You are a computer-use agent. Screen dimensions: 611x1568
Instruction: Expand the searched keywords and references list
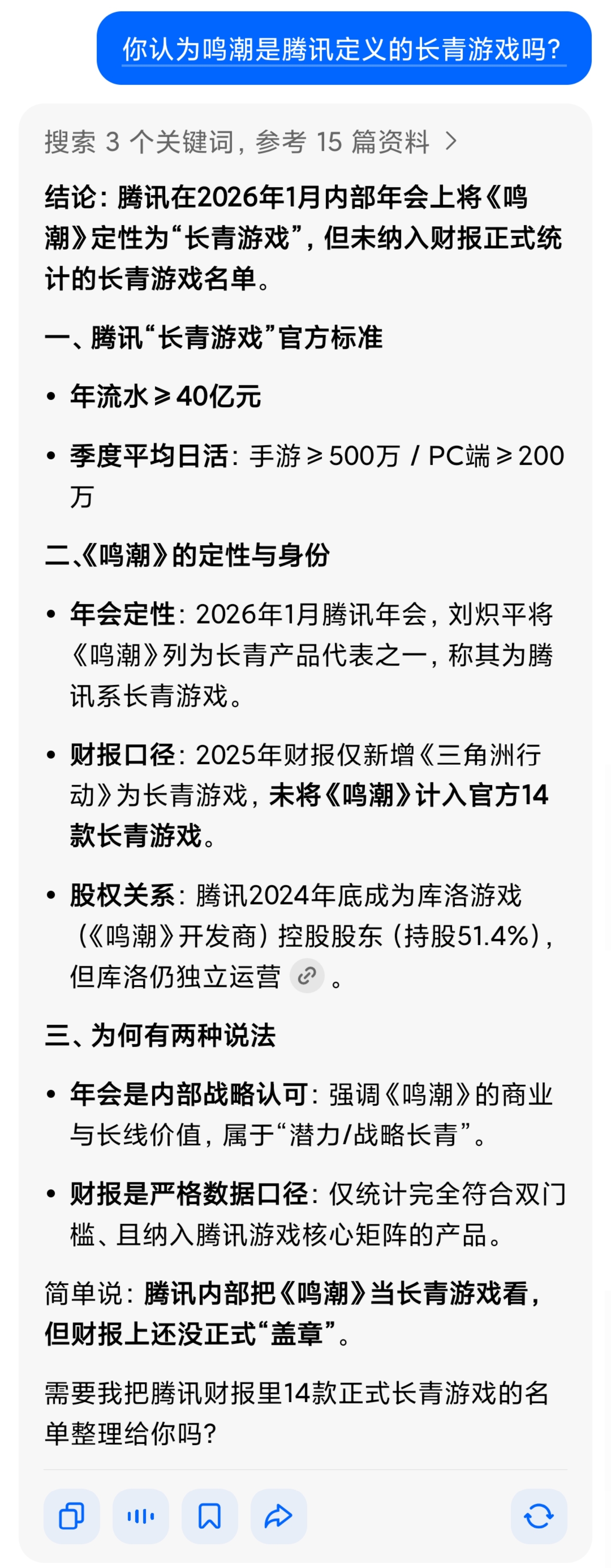pos(251,142)
